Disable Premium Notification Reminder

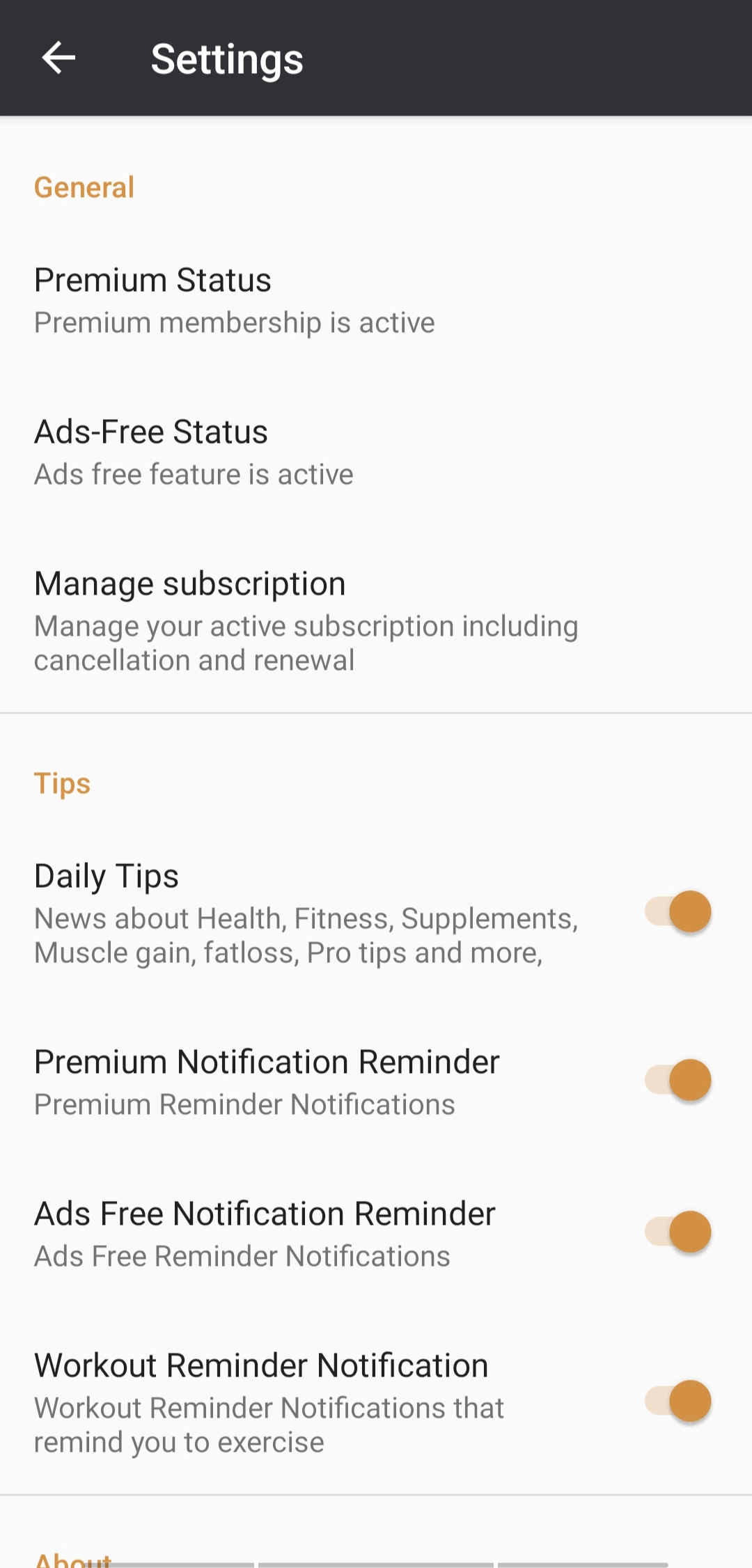(x=677, y=1080)
